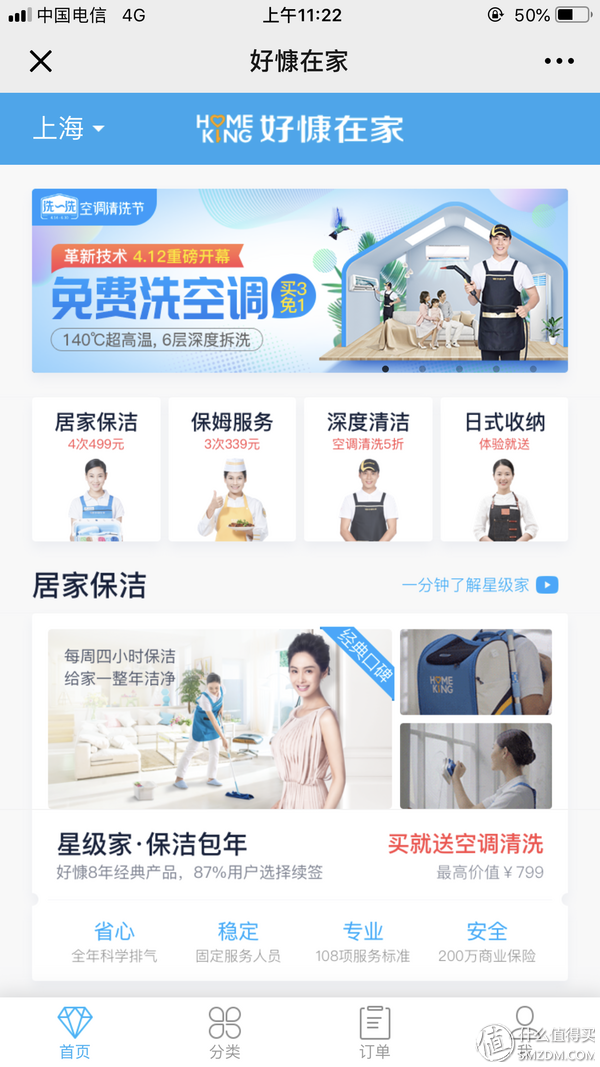This screenshot has width=600, height=1067.
Task: Select the 居家保洁 service card
Action: click(x=96, y=469)
